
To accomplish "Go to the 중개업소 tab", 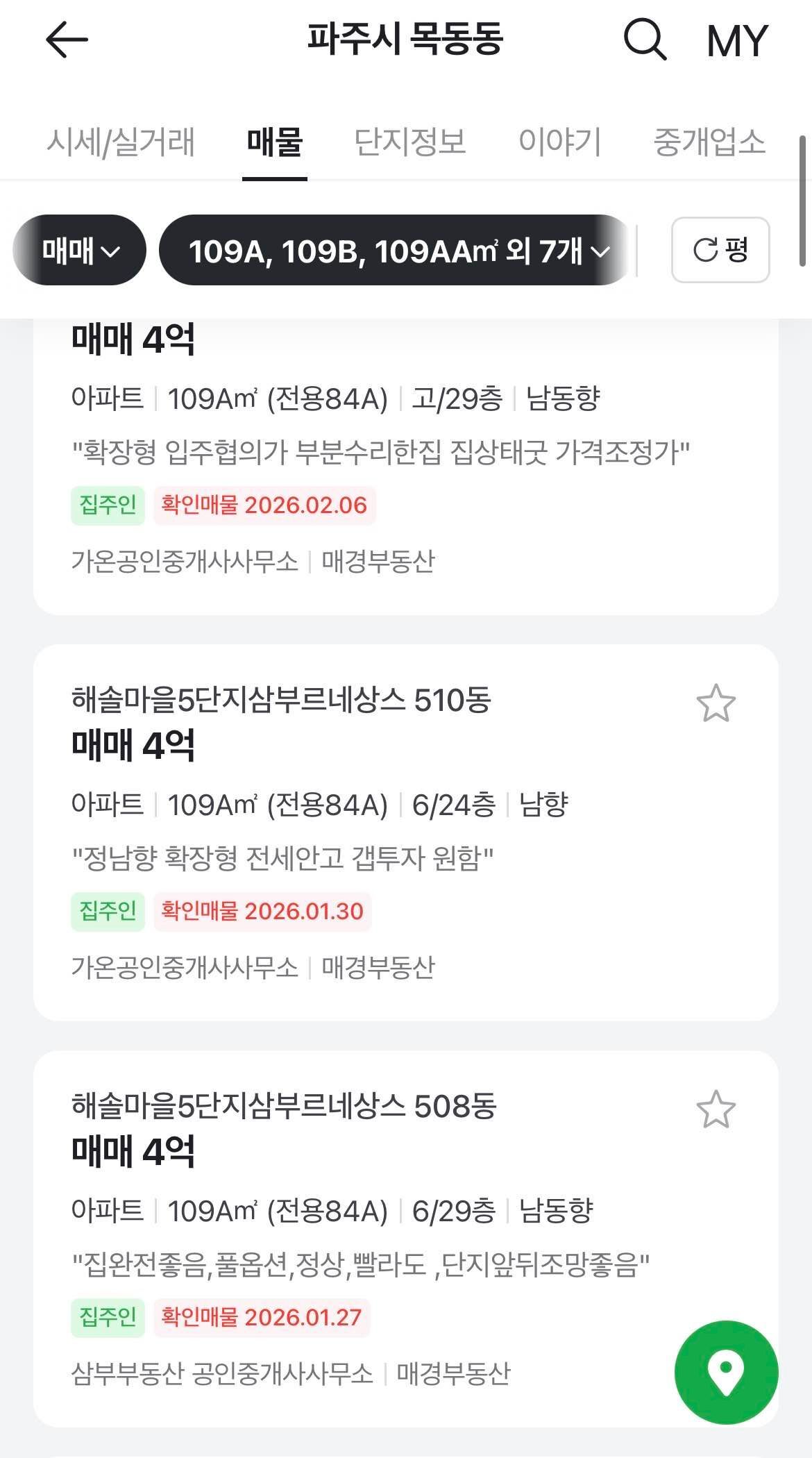I will click(x=709, y=142).
